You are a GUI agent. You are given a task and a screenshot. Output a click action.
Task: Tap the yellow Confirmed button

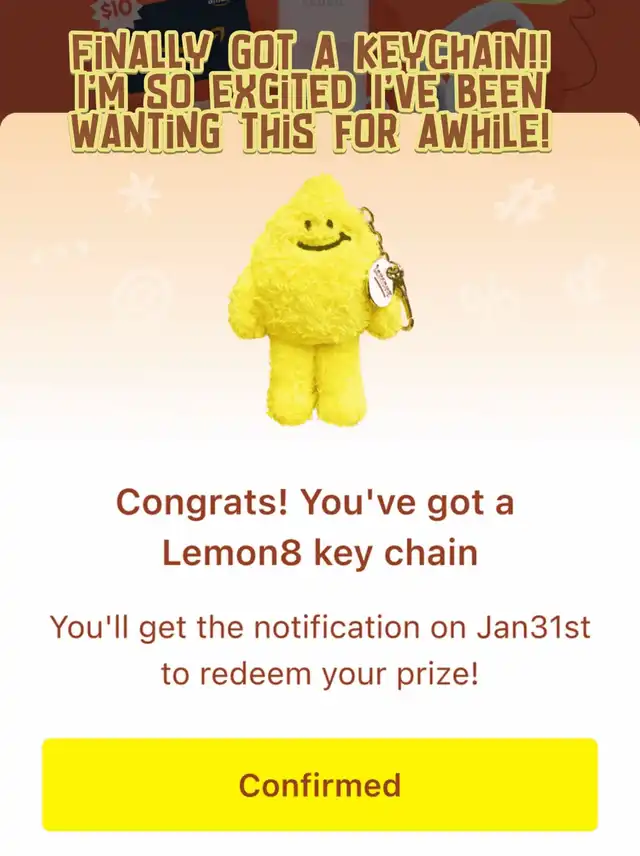click(319, 784)
